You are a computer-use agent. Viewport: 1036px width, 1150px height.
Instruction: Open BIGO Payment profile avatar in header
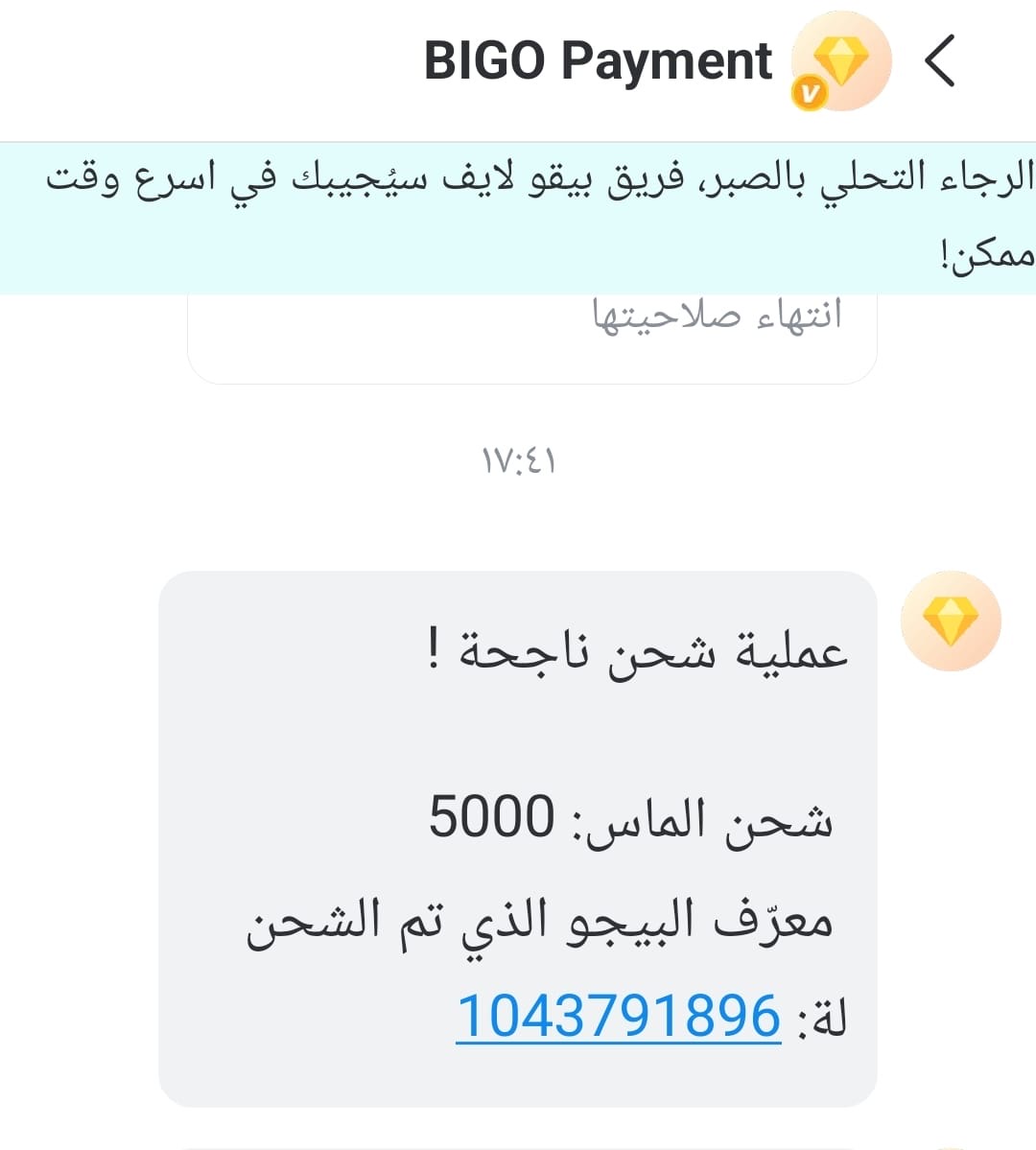[840, 61]
